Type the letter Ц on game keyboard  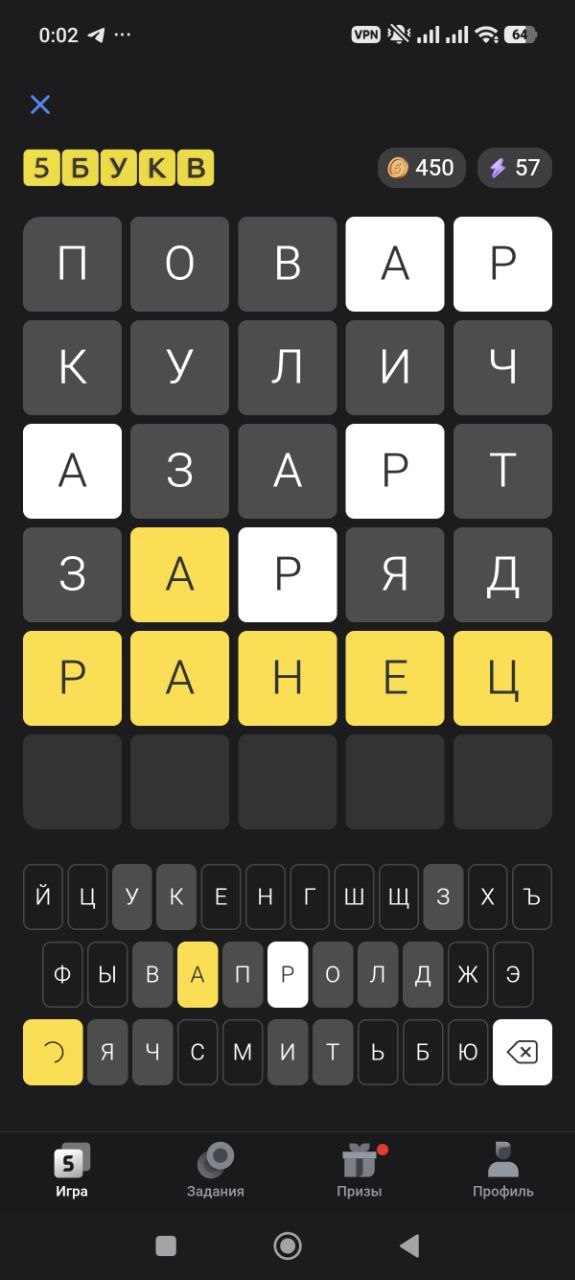click(87, 897)
